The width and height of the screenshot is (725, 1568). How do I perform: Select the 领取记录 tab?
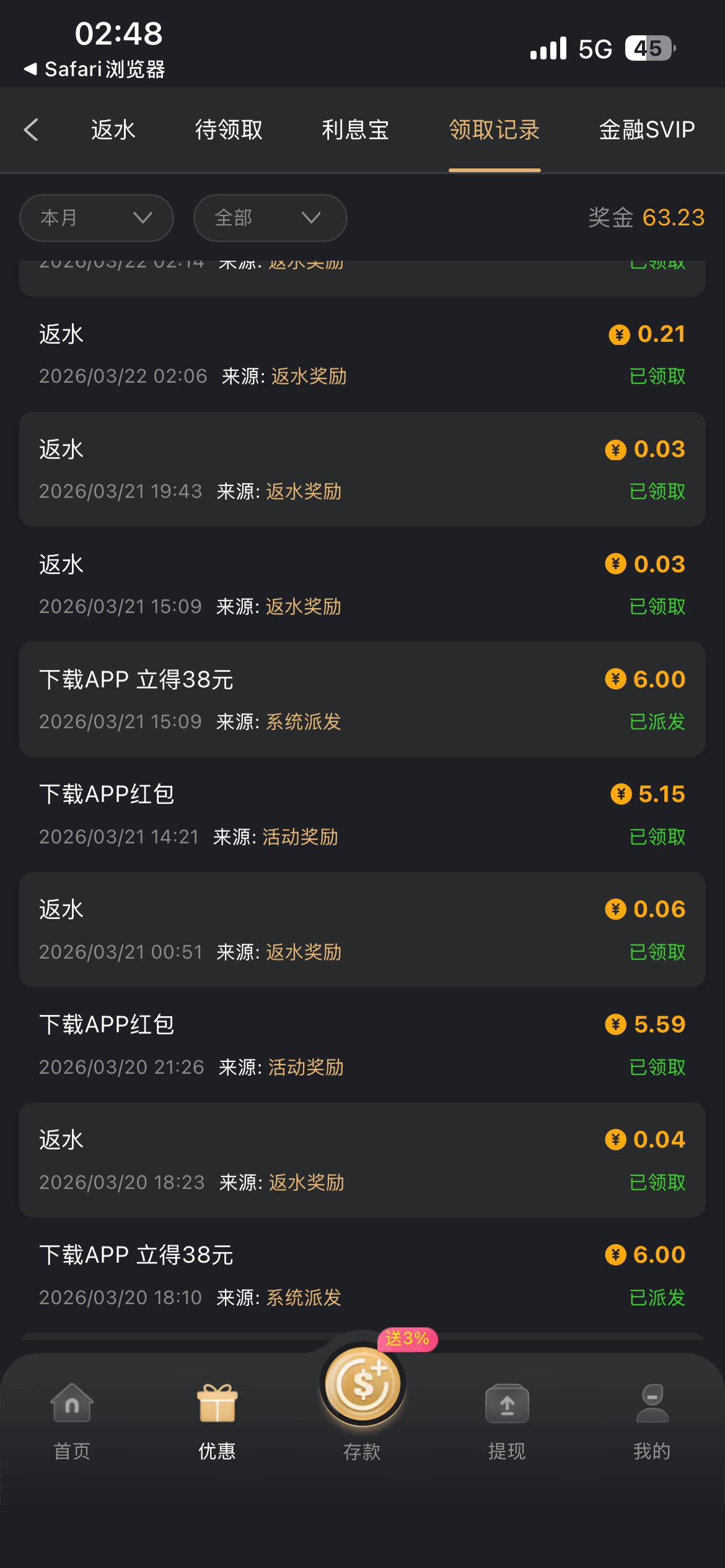click(x=494, y=130)
